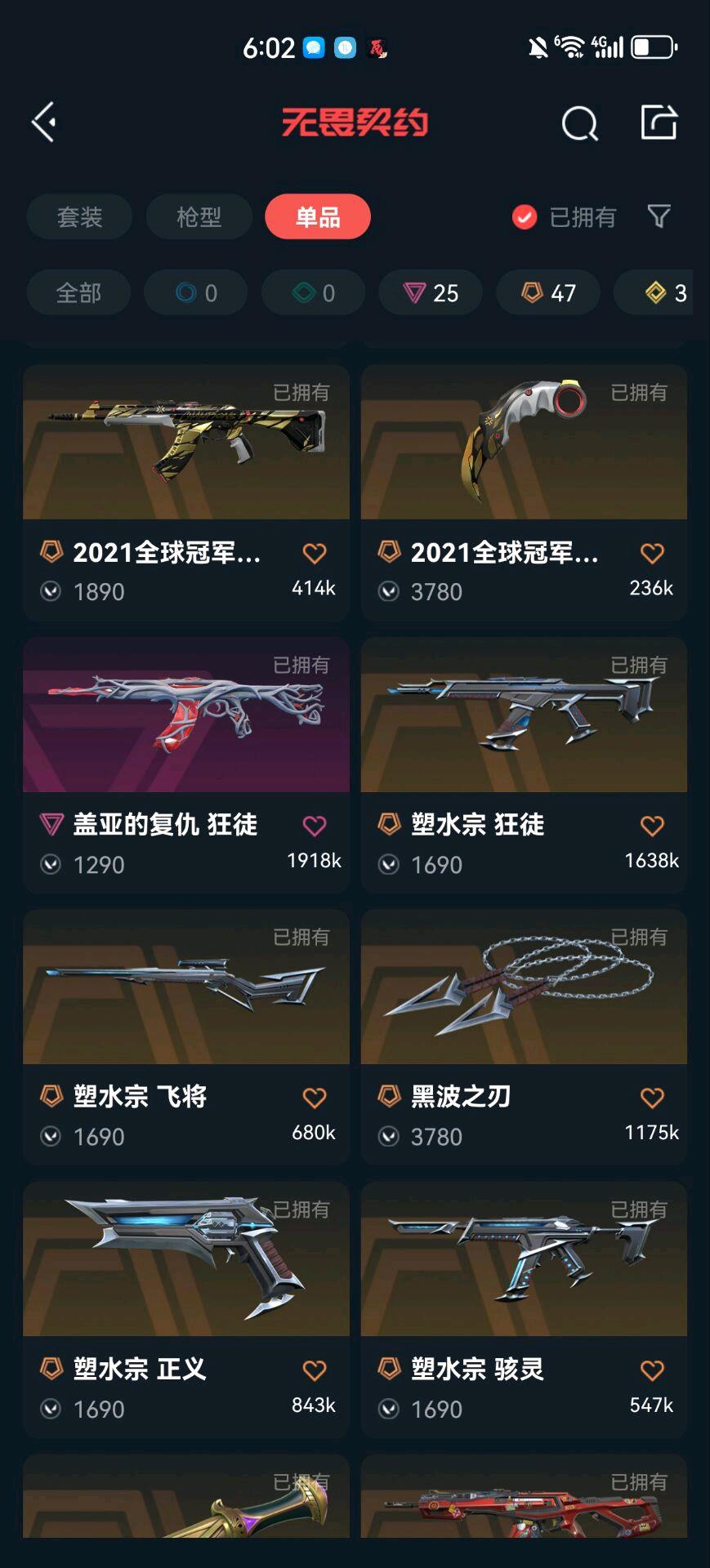Like the 2021全球冠军 skin priced 1890
The width and height of the screenshot is (710, 1568).
[x=315, y=554]
